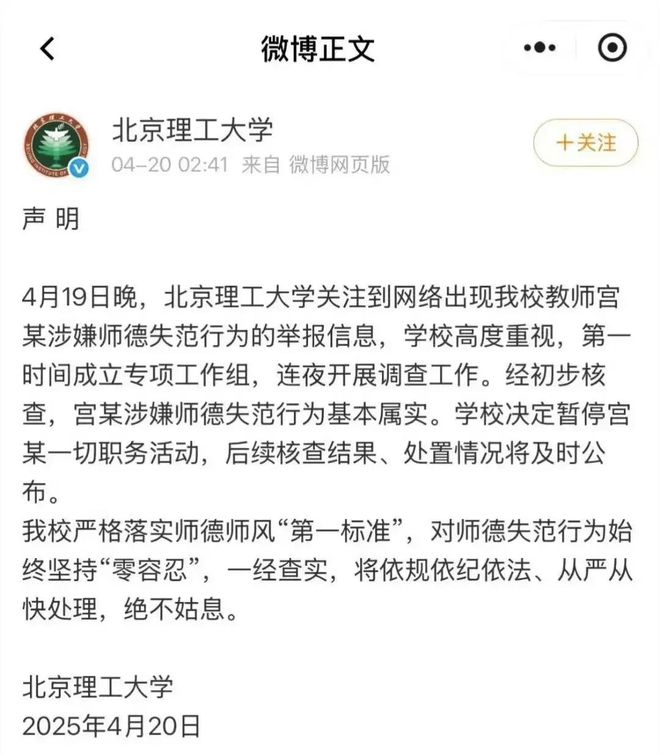Follow 北京理工大学 with the +关注 button
The image size is (660, 755).
pos(586,143)
